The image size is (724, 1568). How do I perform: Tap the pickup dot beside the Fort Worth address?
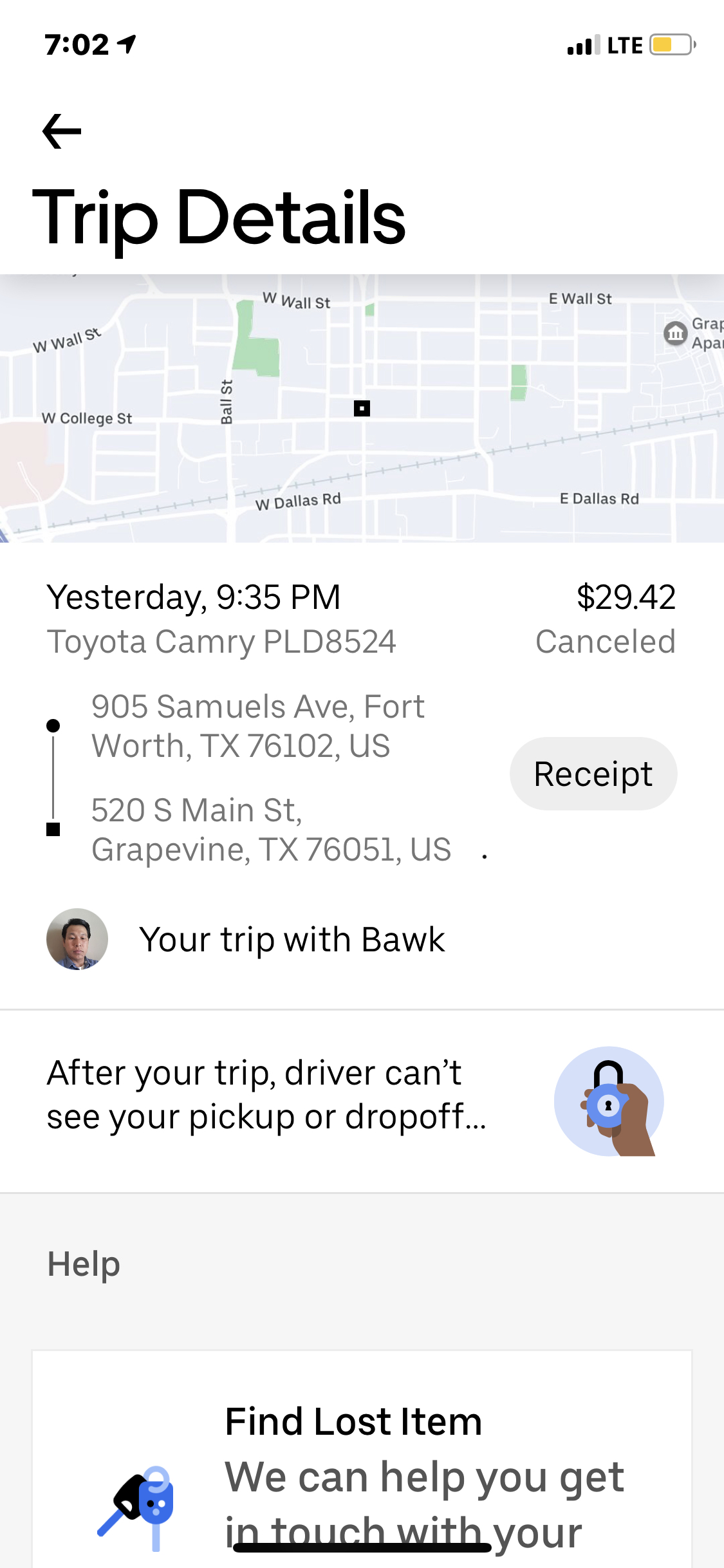pyautogui.click(x=53, y=724)
